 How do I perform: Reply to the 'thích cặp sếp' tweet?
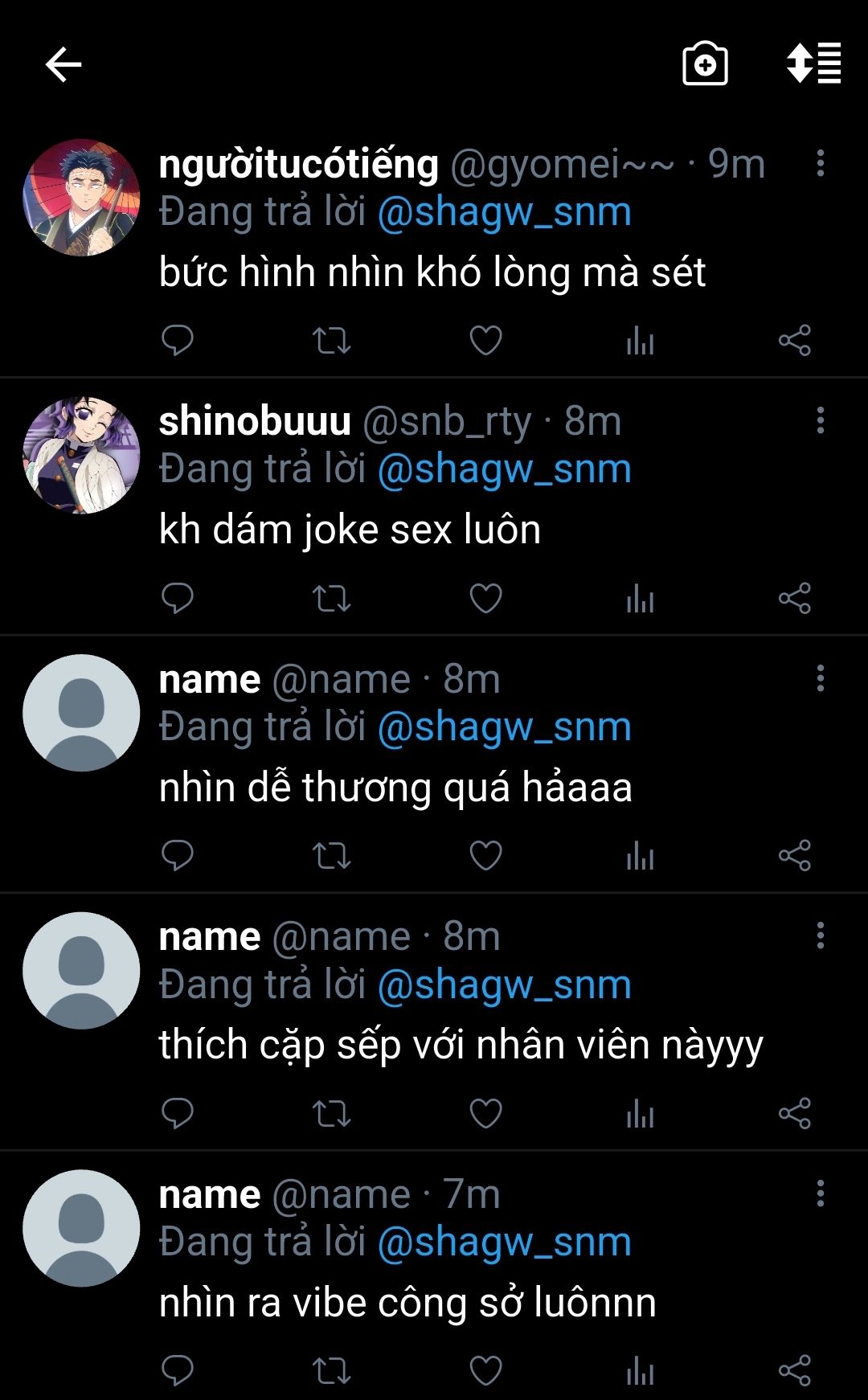coord(178,1113)
